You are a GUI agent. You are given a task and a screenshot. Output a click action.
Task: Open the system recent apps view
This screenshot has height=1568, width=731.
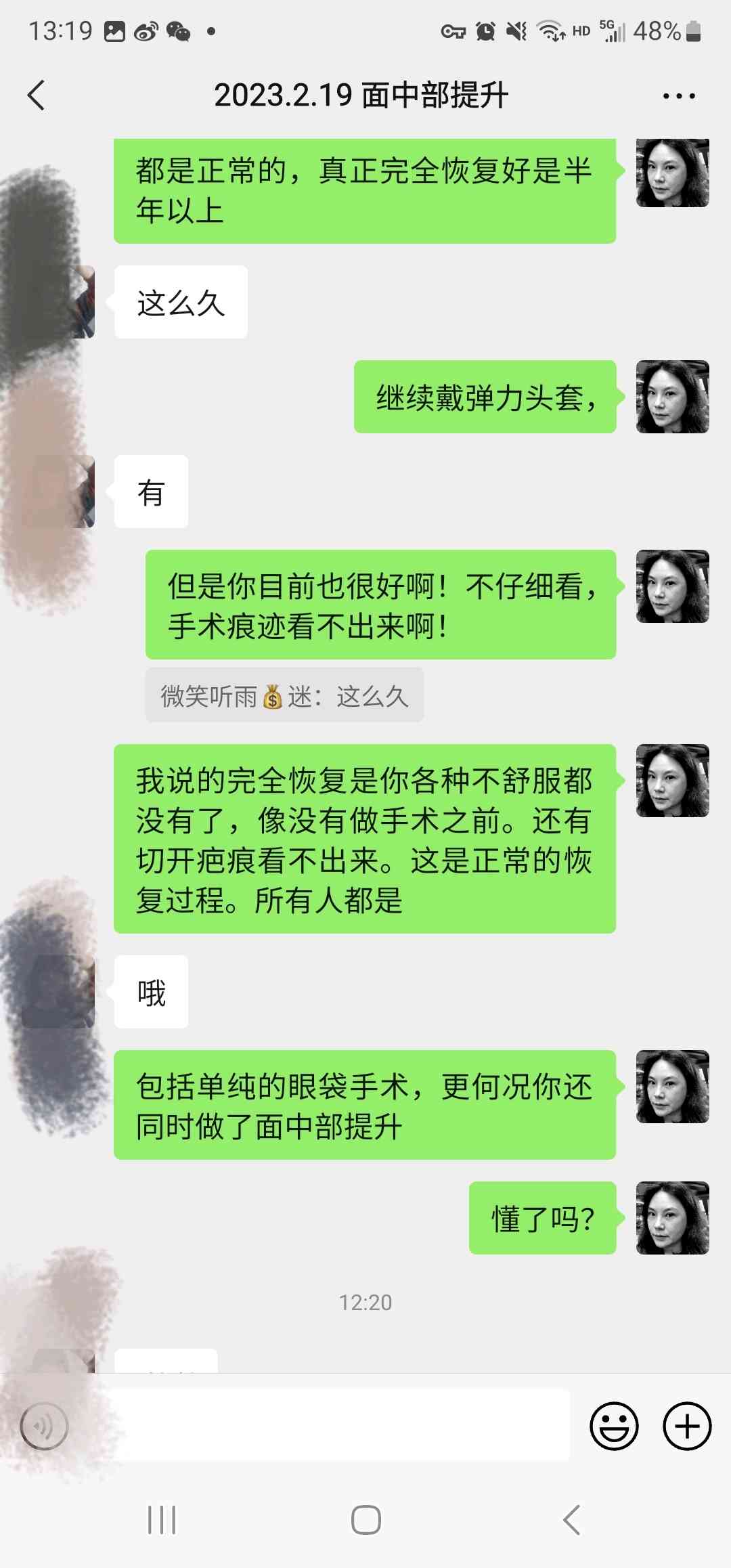pos(162,1520)
